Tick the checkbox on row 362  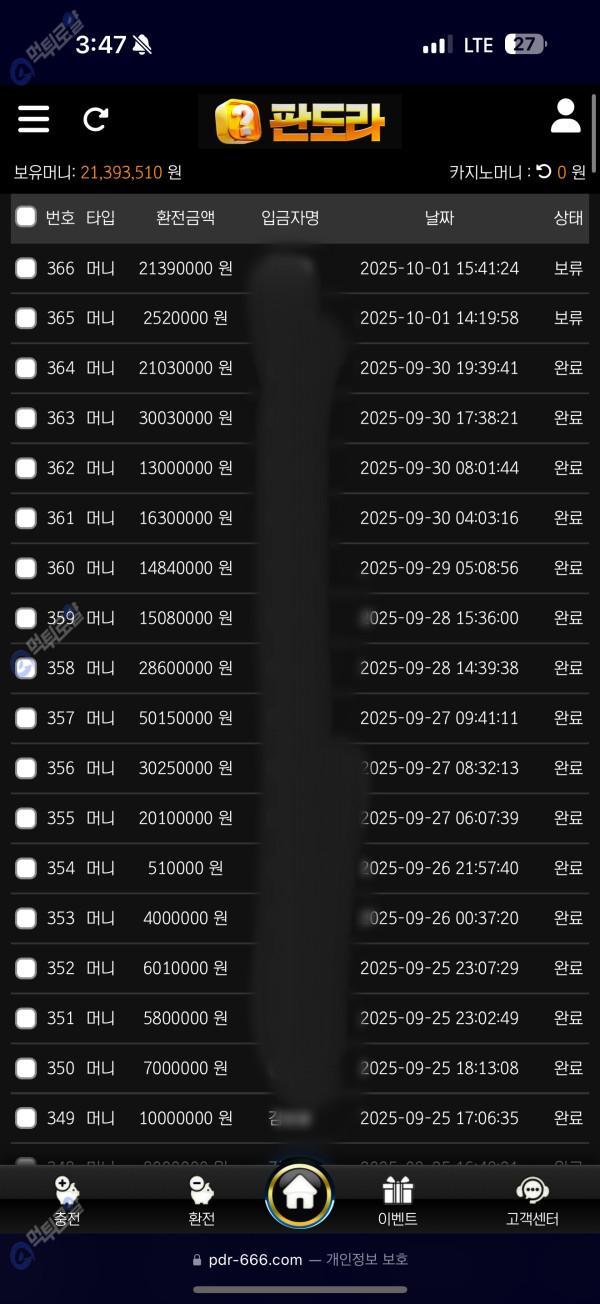[26, 468]
